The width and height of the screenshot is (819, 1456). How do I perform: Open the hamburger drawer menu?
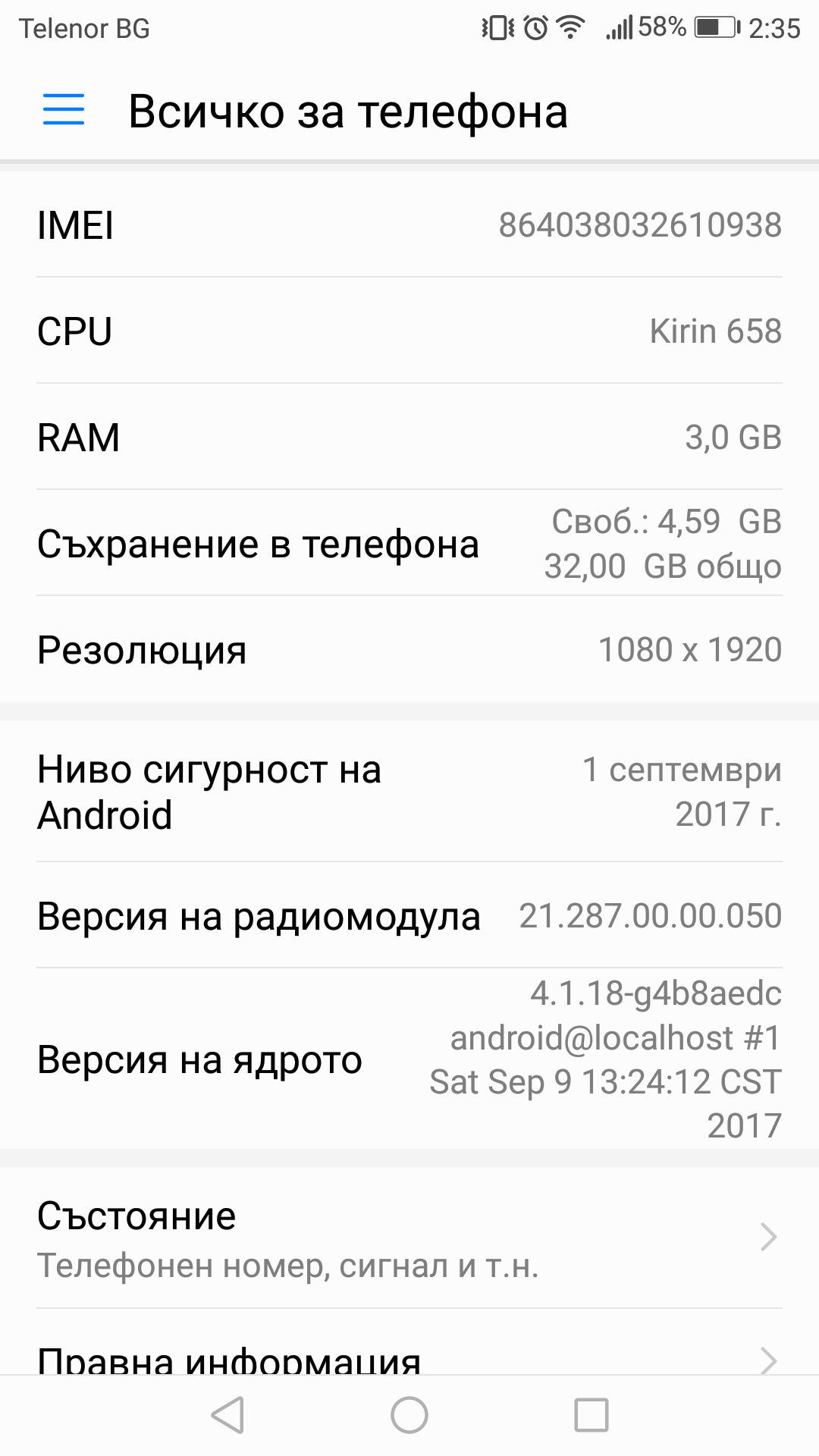click(x=64, y=111)
